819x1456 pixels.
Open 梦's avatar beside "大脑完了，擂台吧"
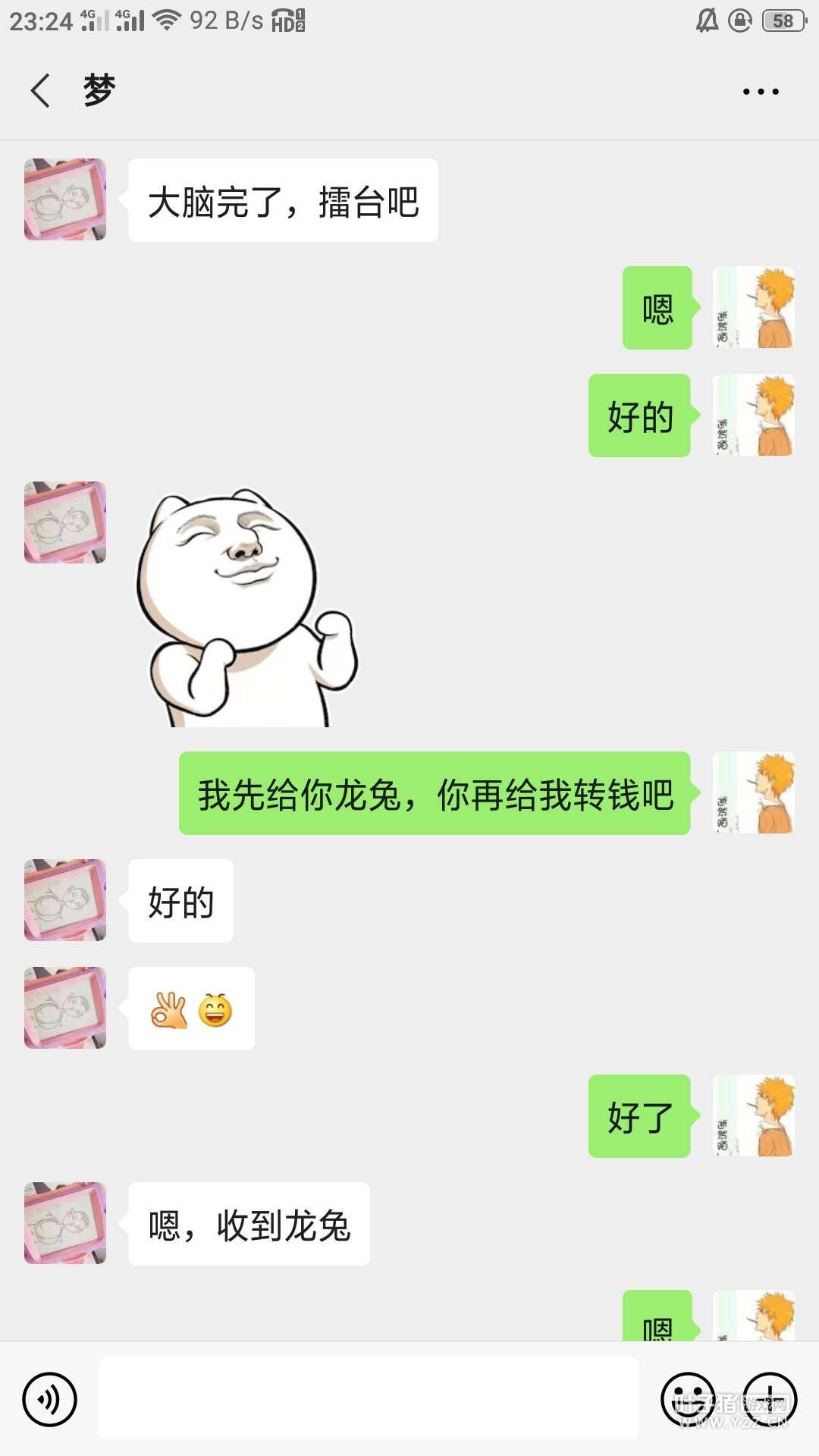[x=65, y=199]
